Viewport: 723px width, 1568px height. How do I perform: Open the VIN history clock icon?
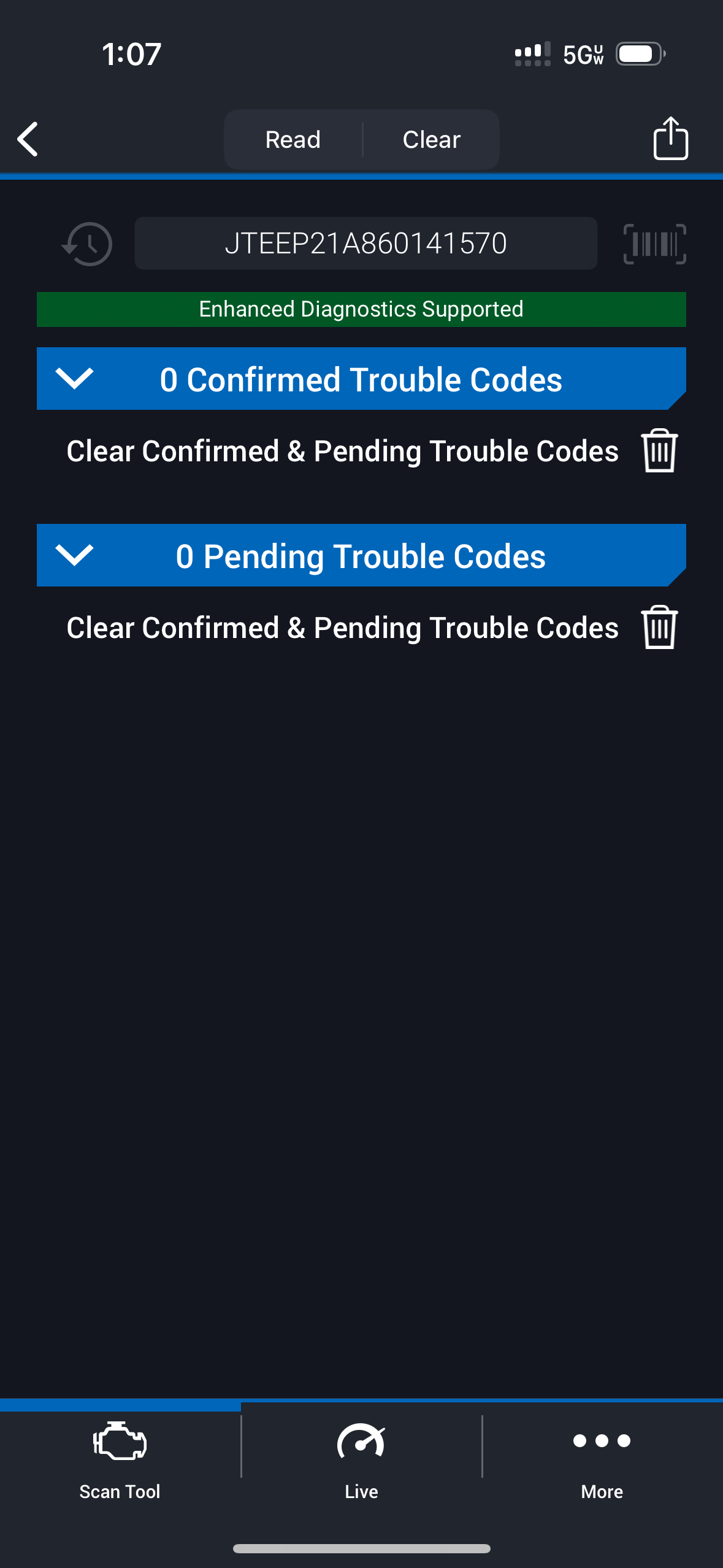tap(88, 244)
